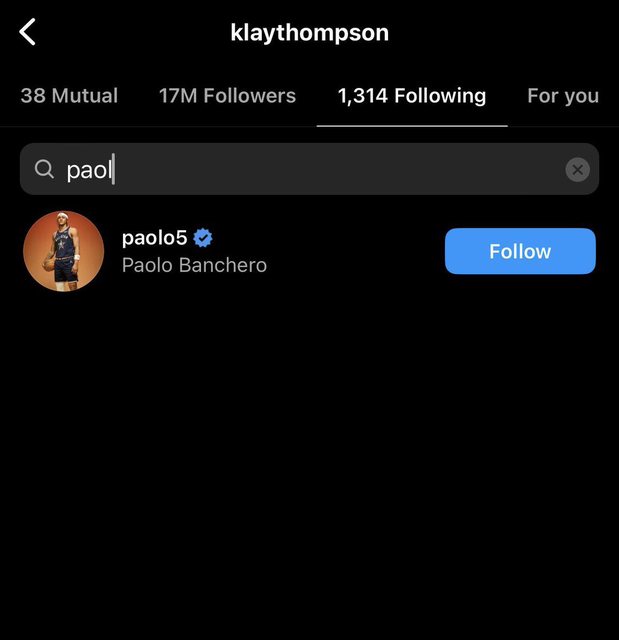Switch to the 38 Mutual tab
This screenshot has height=640, width=619.
coord(69,96)
